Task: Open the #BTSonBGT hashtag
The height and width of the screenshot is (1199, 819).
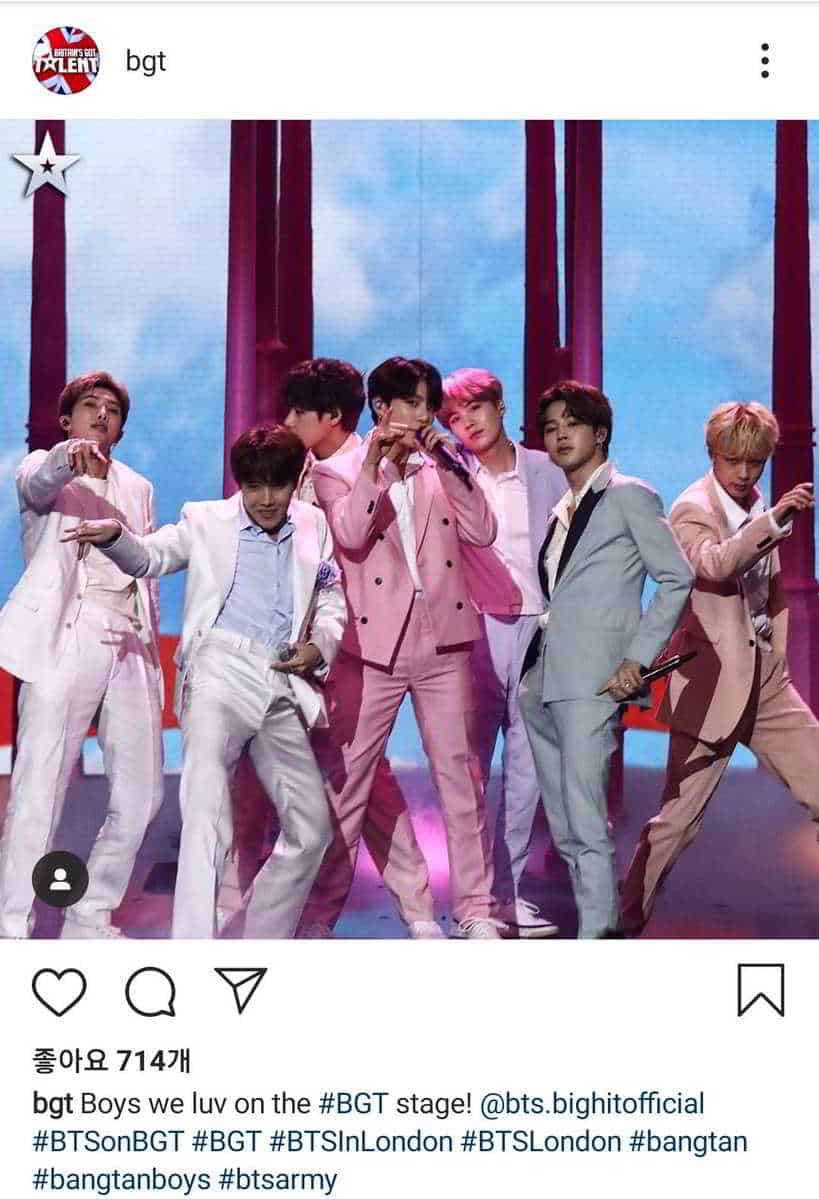Action: 107,1141
